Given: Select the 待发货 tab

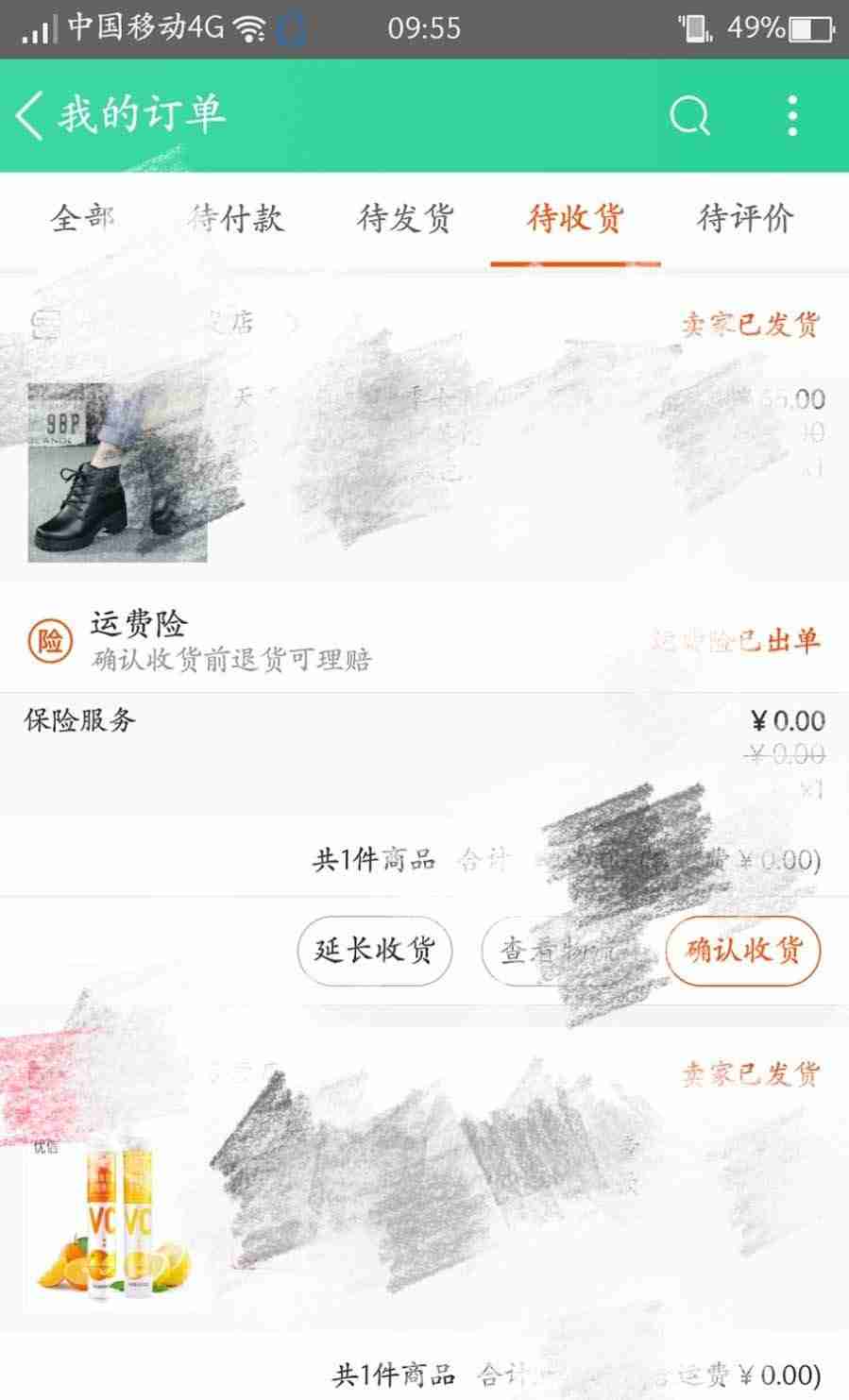Looking at the screenshot, I should pos(404,218).
